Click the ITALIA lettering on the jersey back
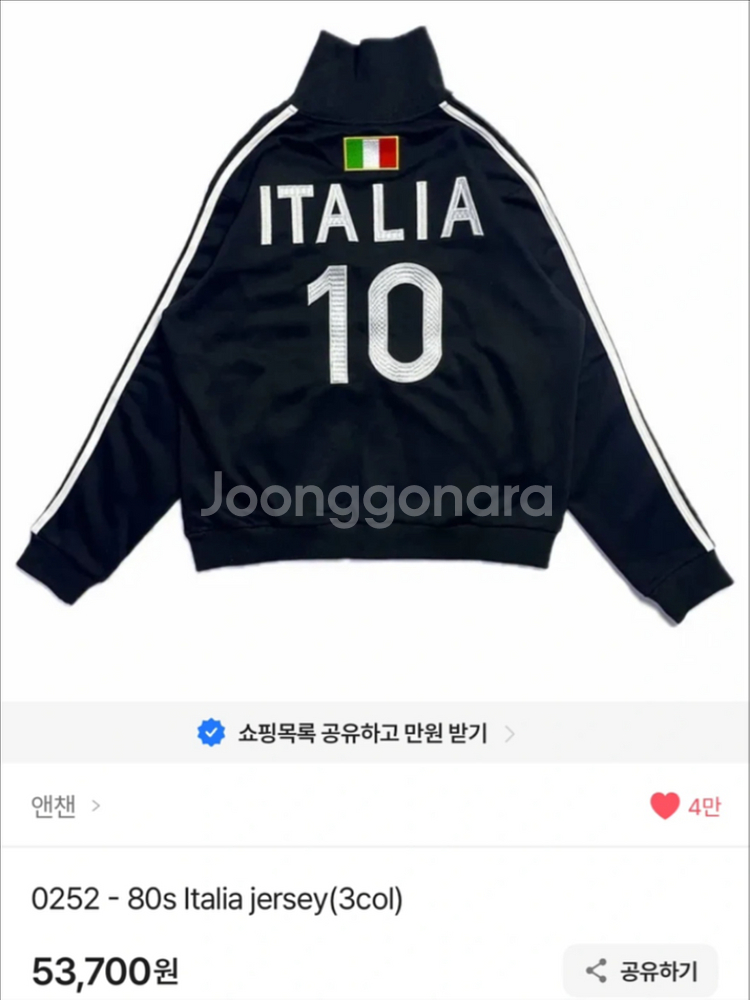 370,212
